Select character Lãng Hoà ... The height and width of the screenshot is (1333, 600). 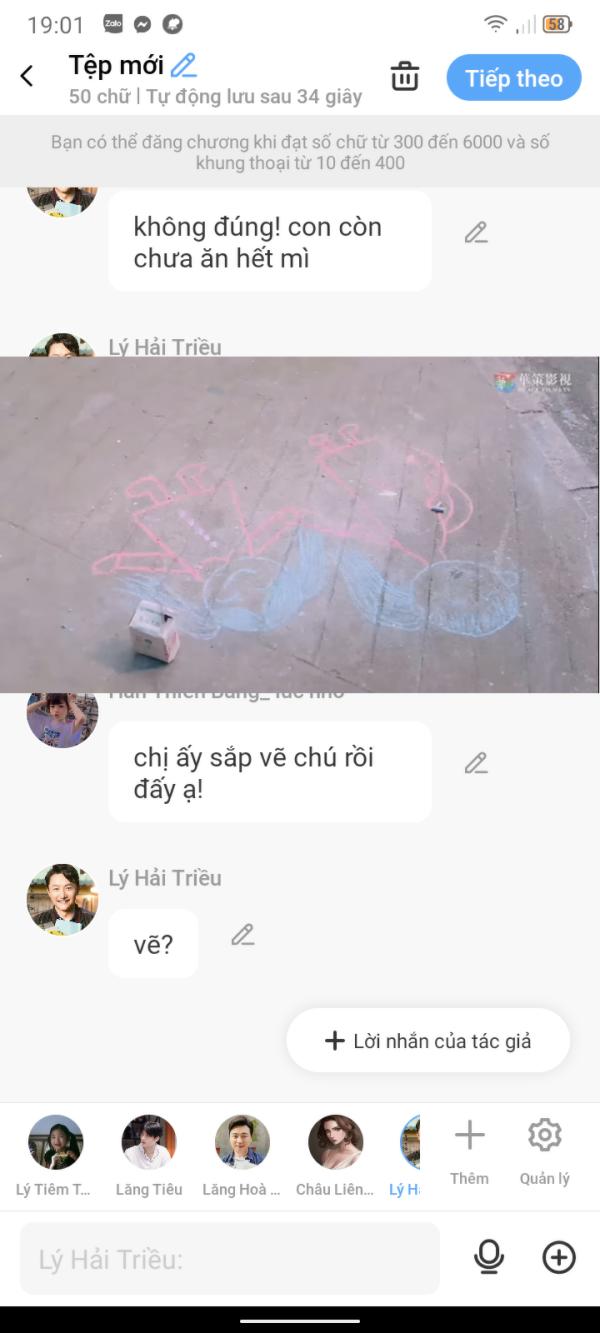(x=242, y=1155)
